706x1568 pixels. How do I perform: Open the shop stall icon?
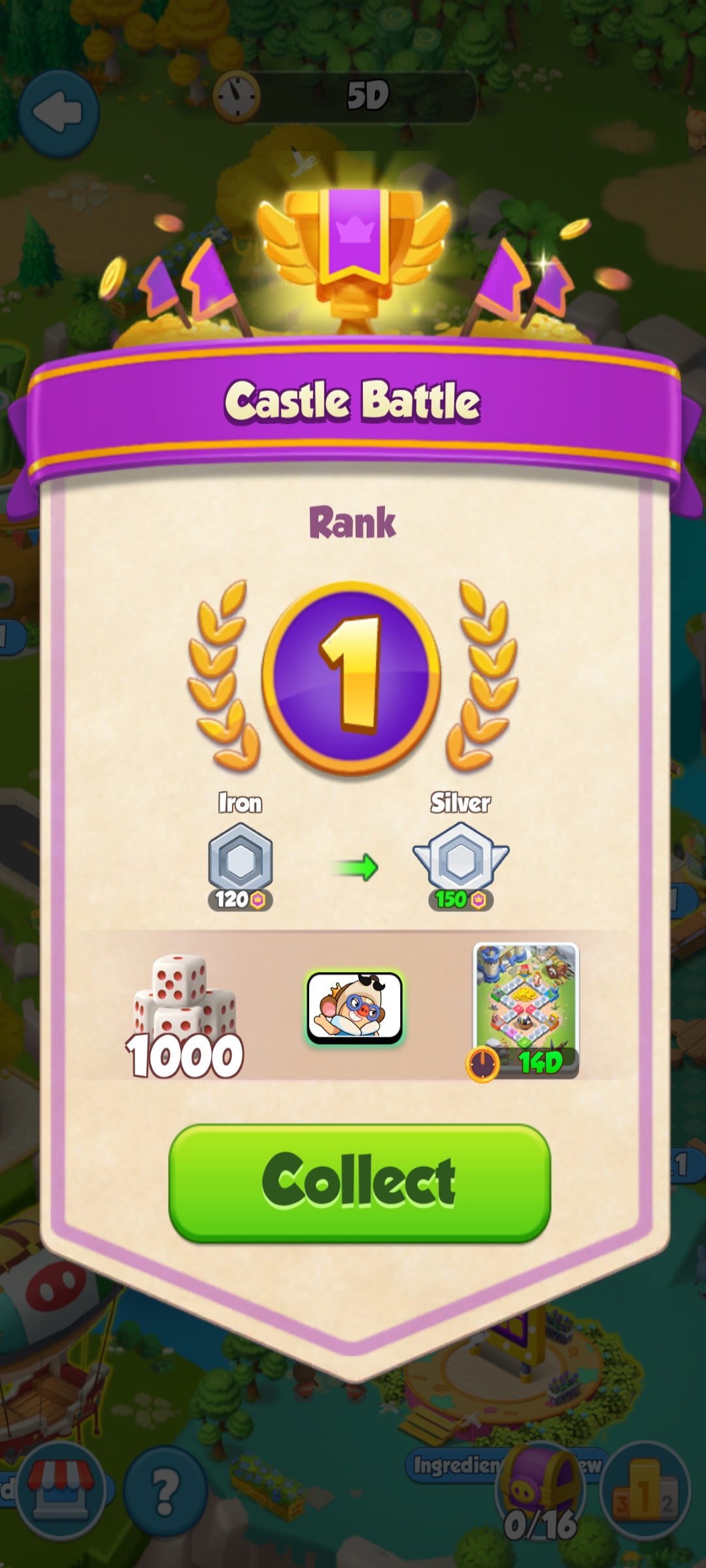click(61, 1492)
